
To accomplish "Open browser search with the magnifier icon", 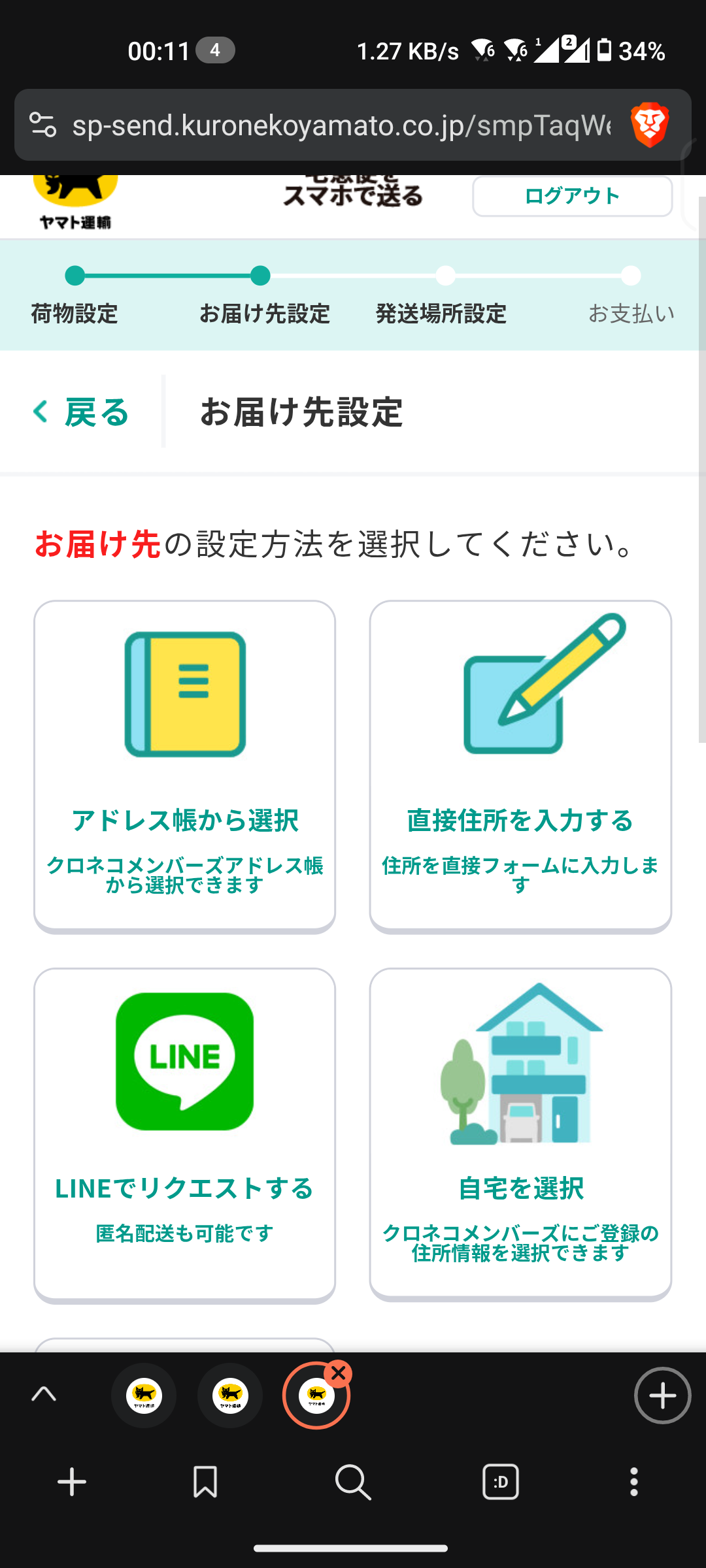I will pyautogui.click(x=353, y=1482).
